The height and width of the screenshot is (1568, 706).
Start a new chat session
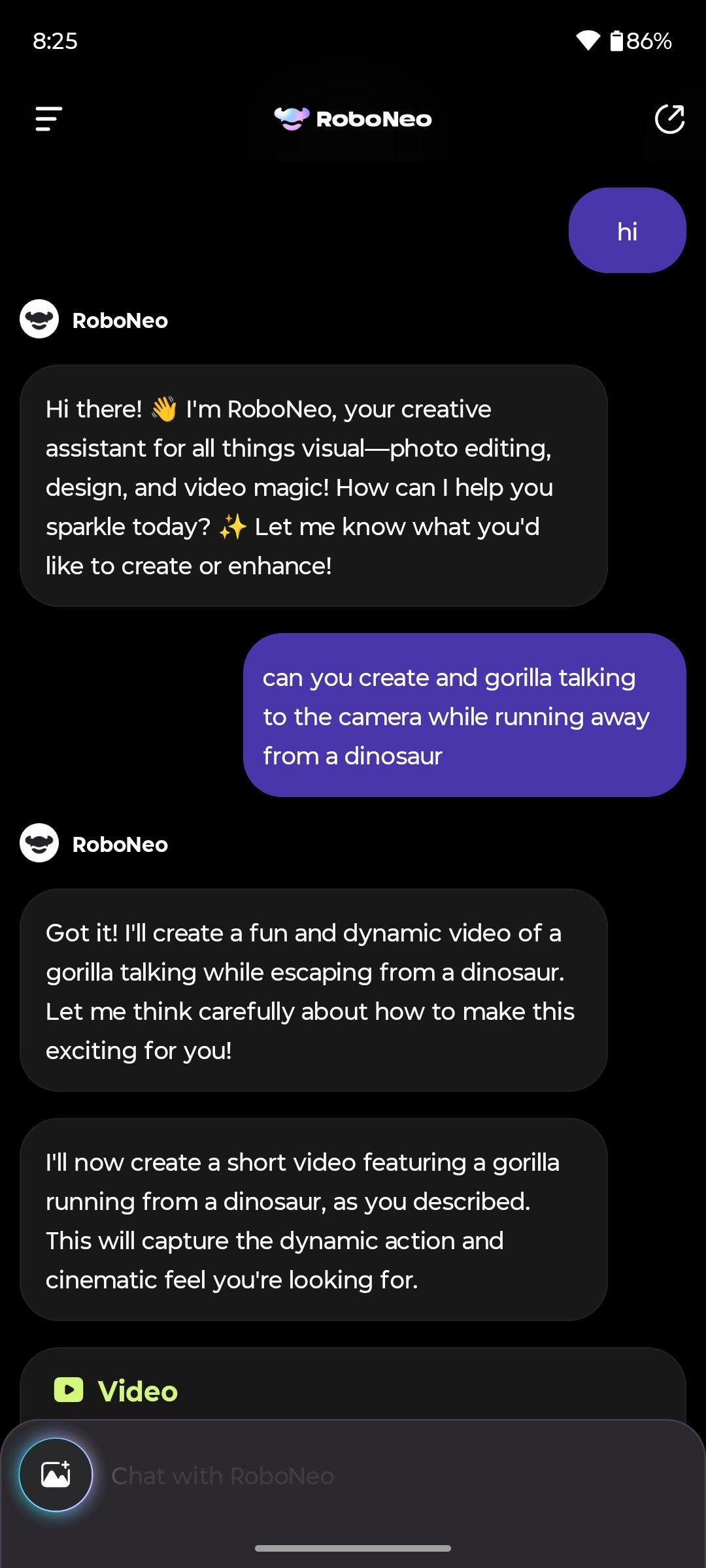[669, 119]
